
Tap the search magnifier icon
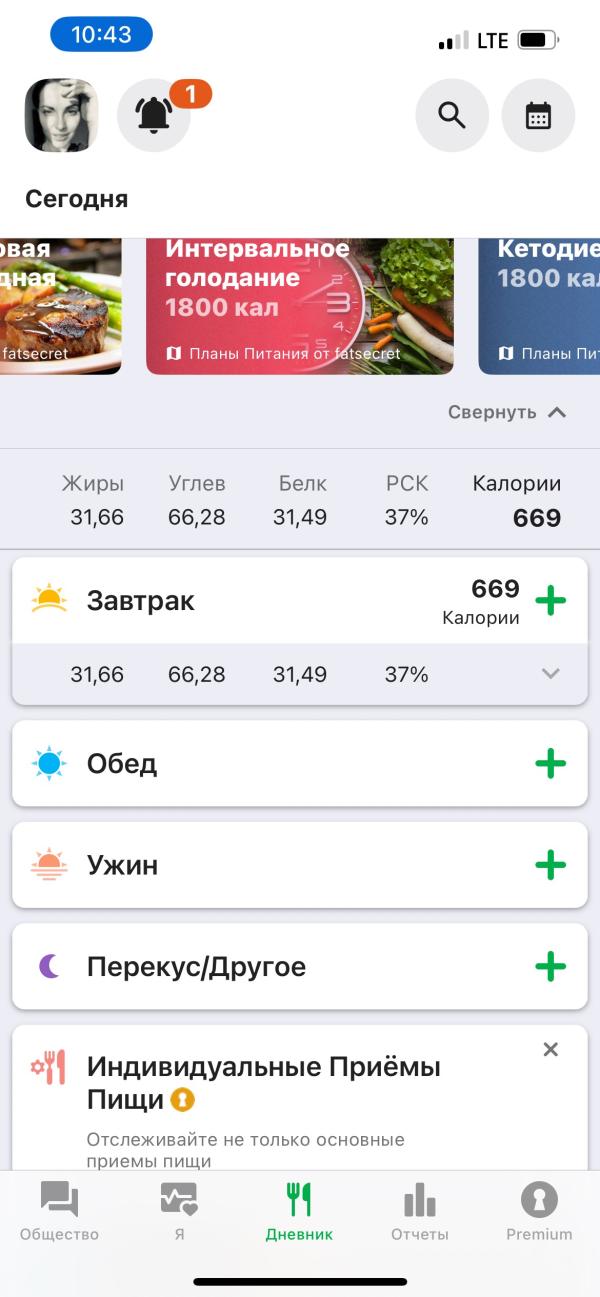click(452, 116)
